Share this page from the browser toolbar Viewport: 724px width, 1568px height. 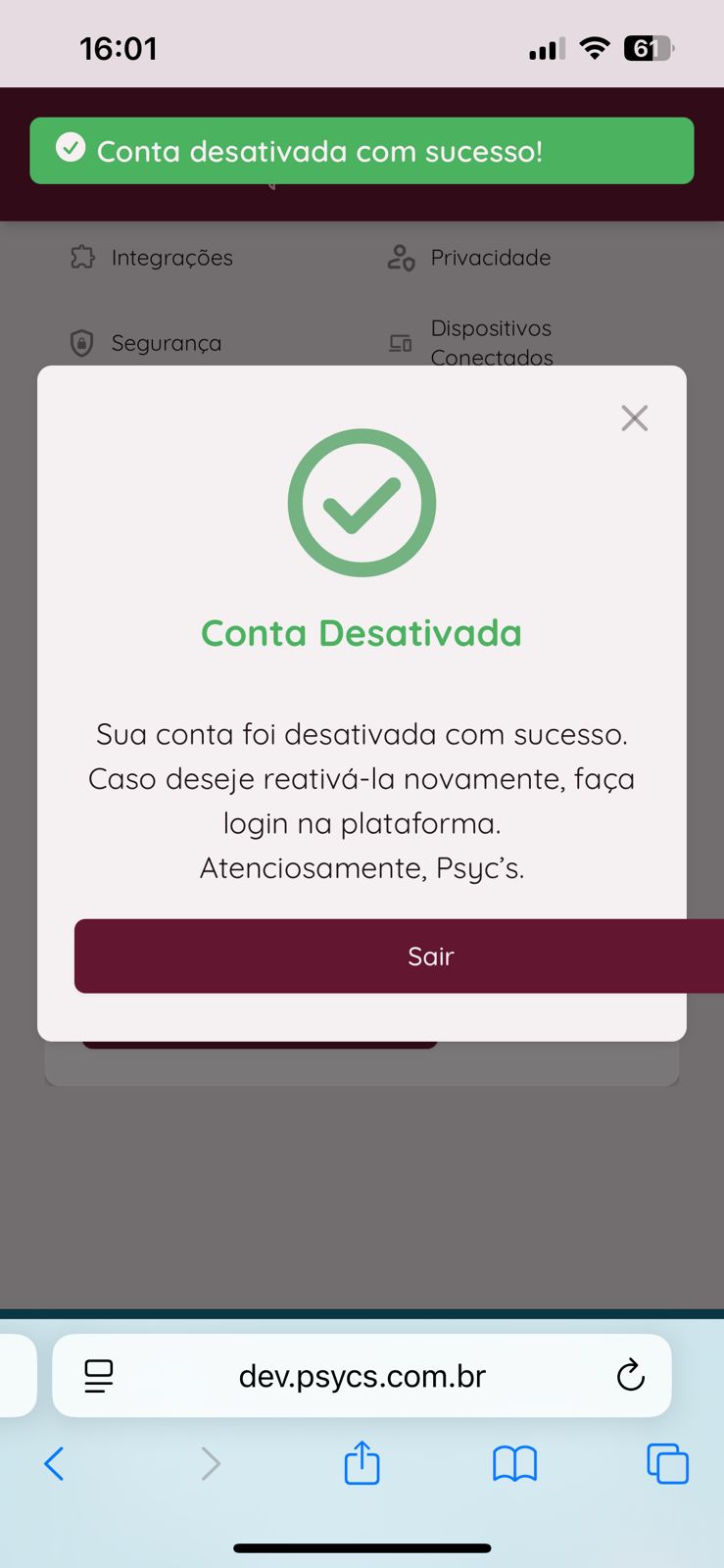coord(362,1464)
